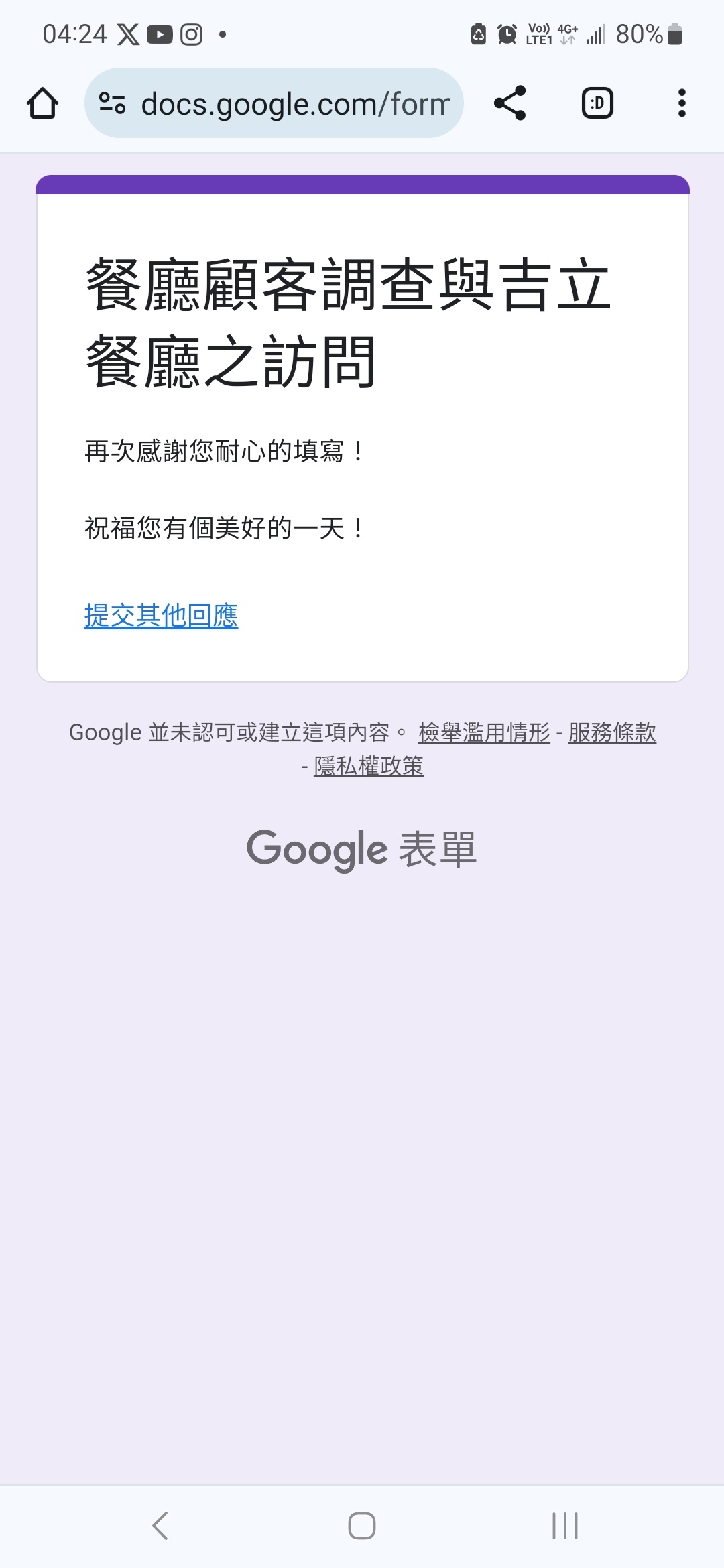The height and width of the screenshot is (1568, 724).
Task: Open the 隱私權政策 link
Action: 369,766
